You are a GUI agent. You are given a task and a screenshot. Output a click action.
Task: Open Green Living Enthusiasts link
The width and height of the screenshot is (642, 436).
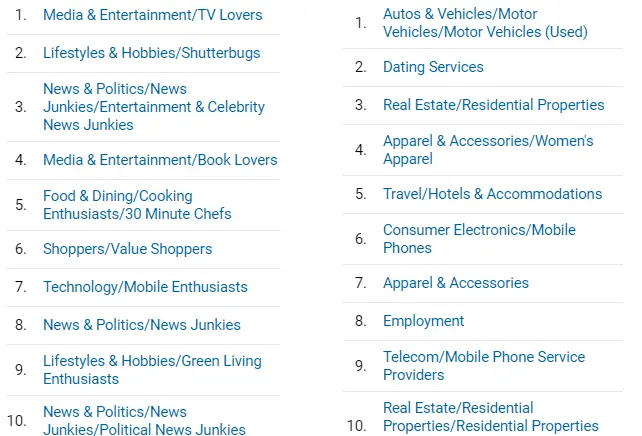coord(152,370)
